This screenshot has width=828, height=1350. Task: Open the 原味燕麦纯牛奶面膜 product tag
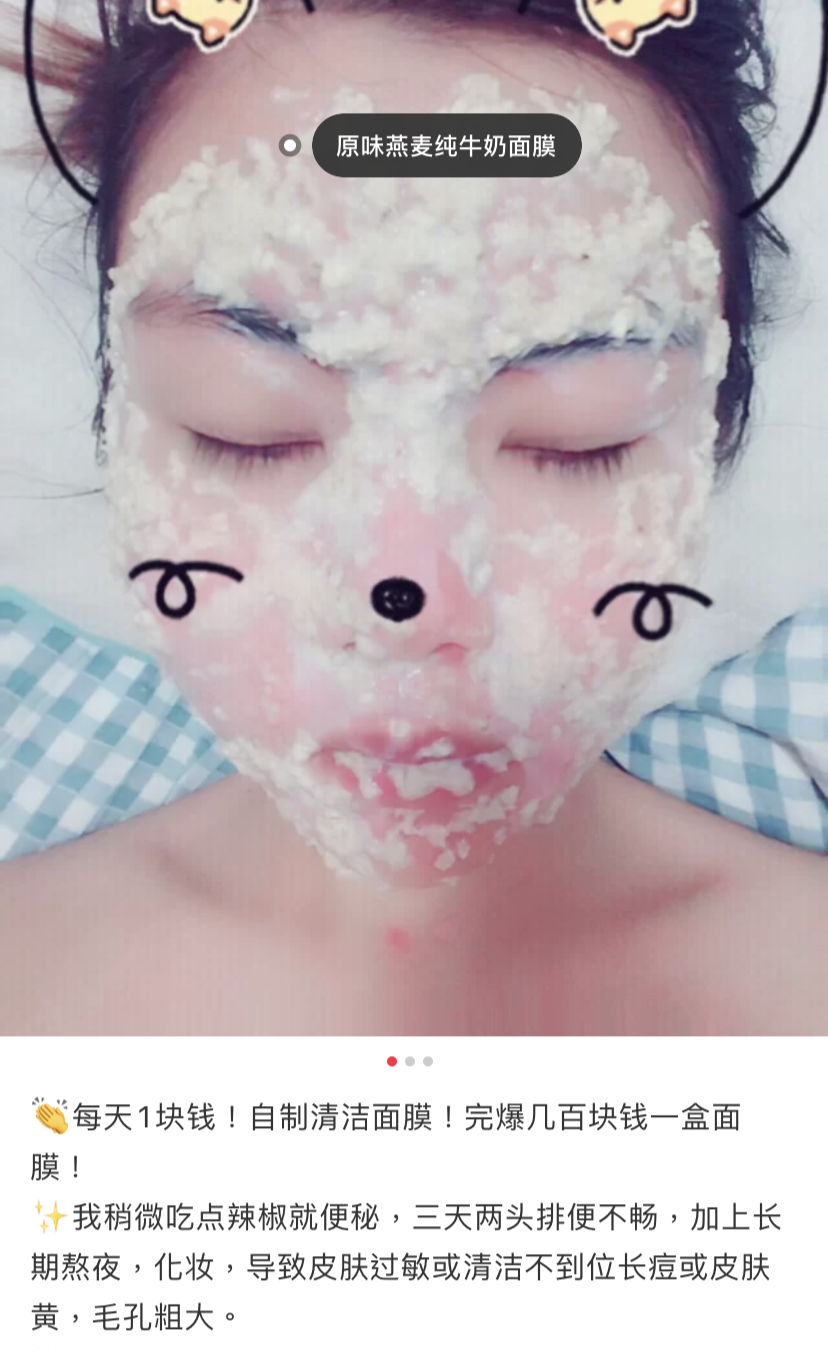point(446,146)
